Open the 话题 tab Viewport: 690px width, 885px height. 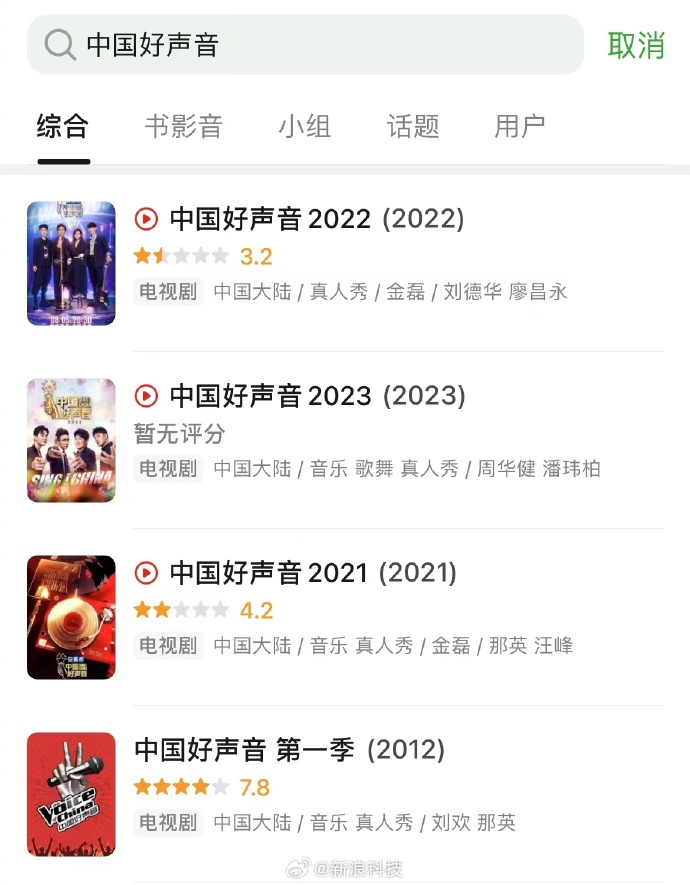point(413,126)
